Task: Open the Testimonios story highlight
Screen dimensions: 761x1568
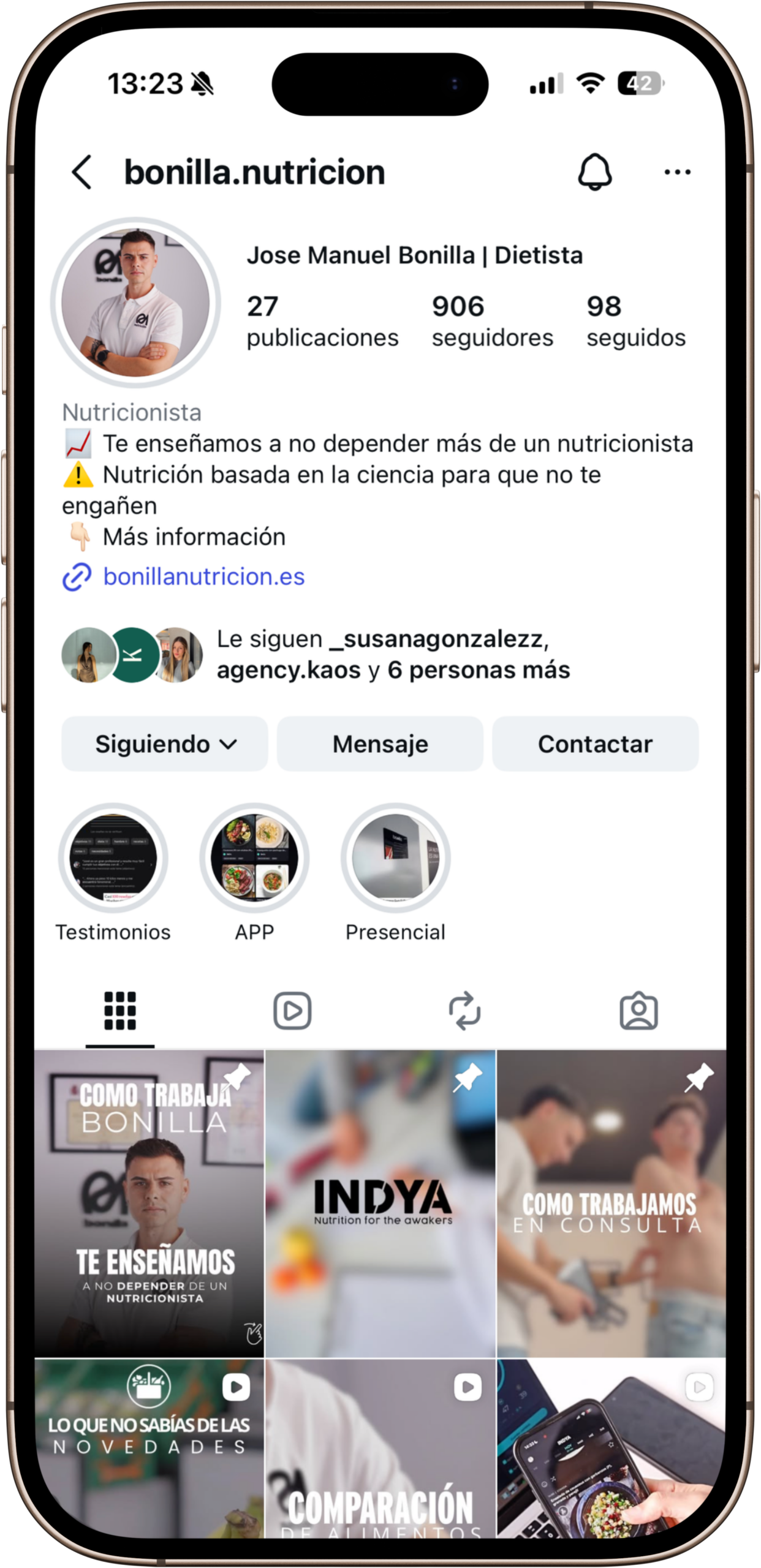Action: coord(113,858)
